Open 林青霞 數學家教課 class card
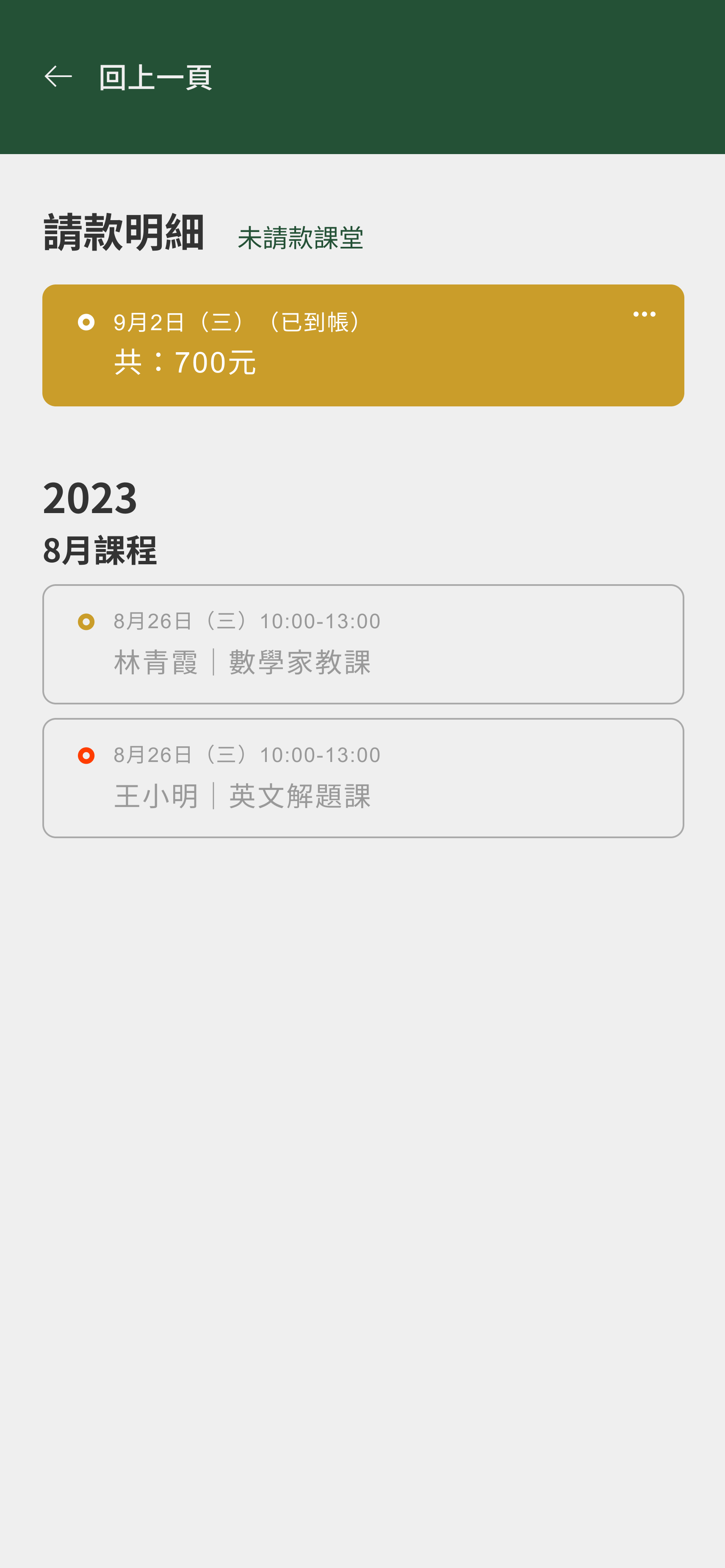This screenshot has width=725, height=1568. (x=363, y=644)
